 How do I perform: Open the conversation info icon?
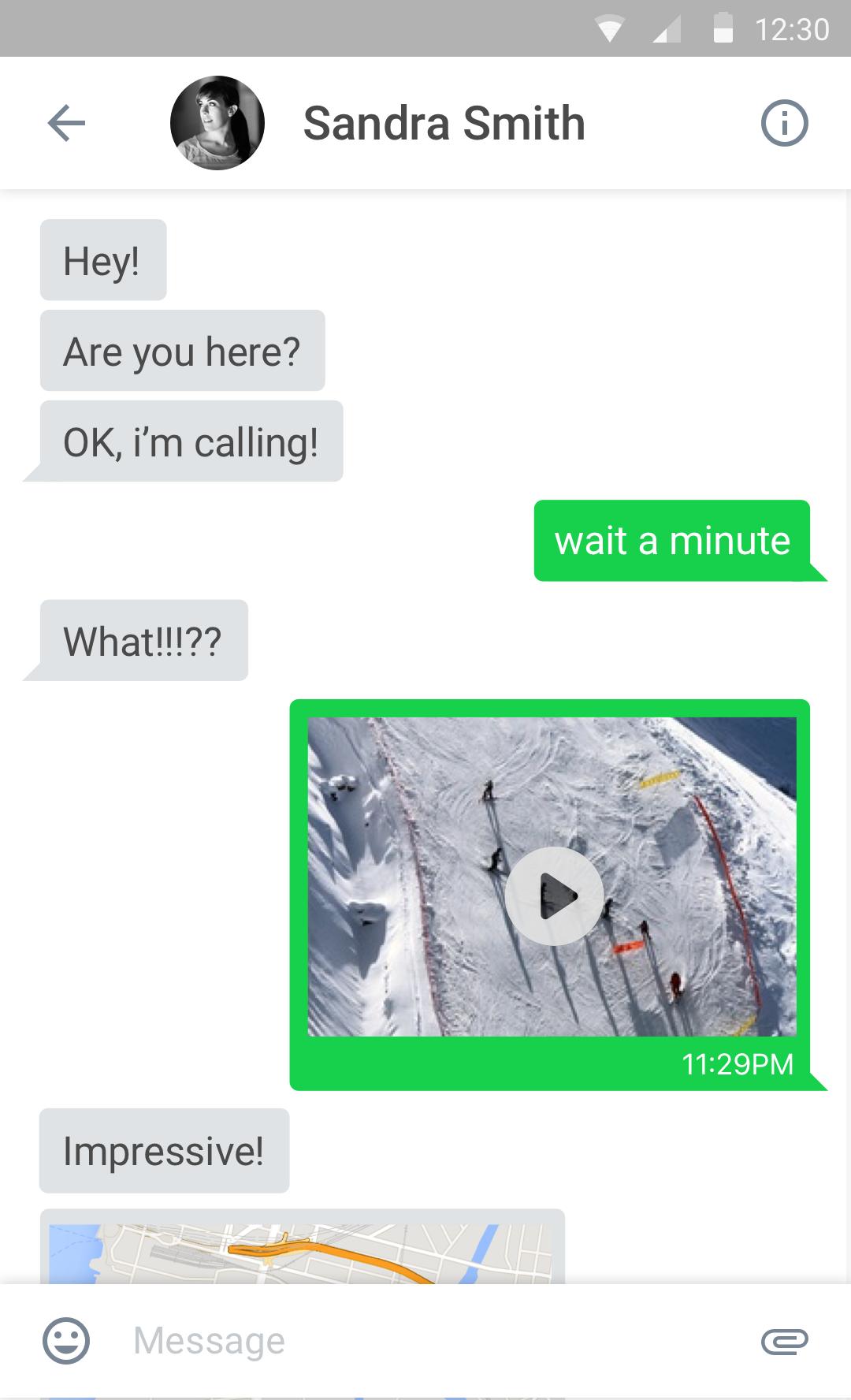point(784,123)
